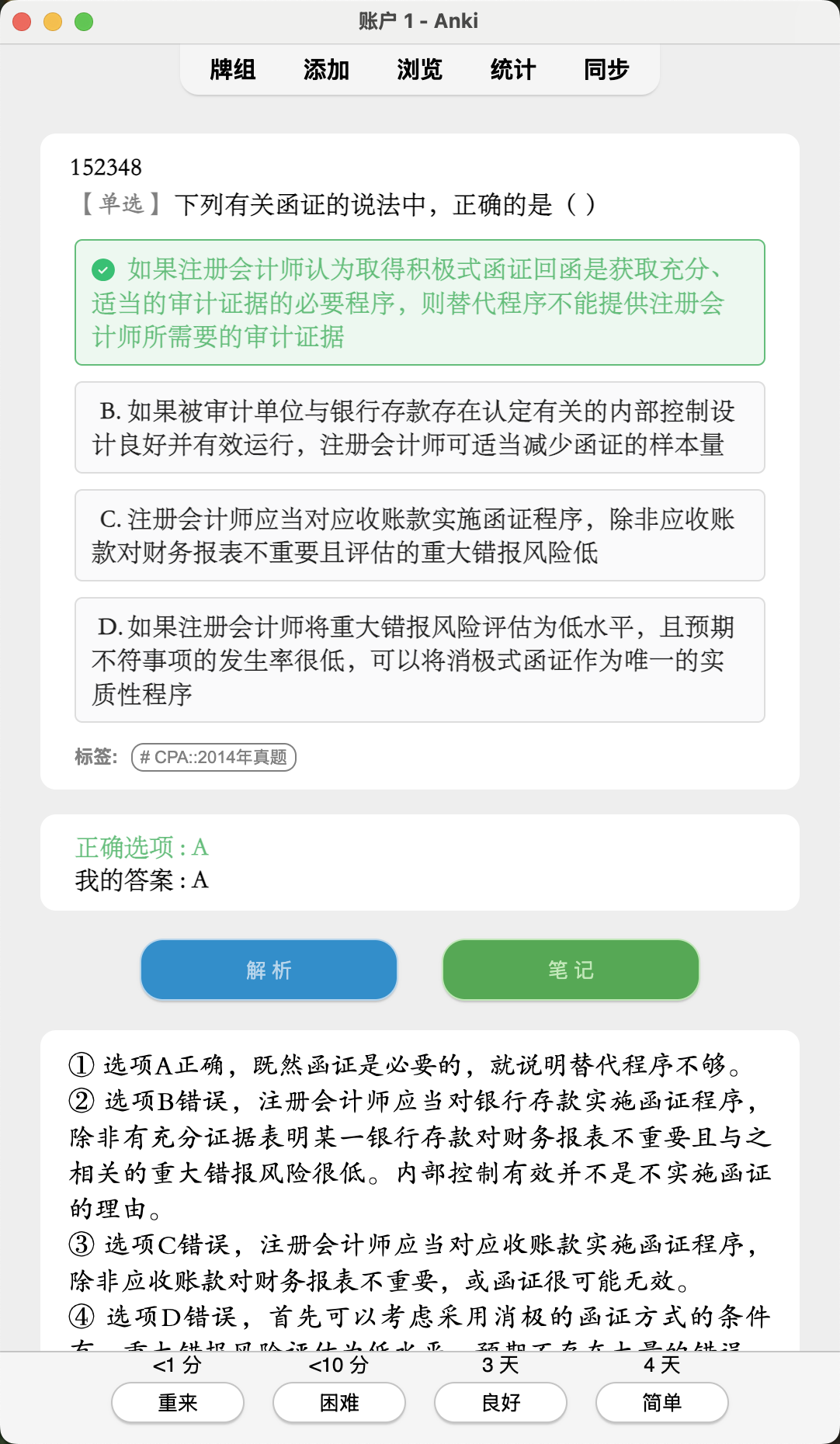
Task: Open the 笔记 notes section
Action: pos(571,970)
